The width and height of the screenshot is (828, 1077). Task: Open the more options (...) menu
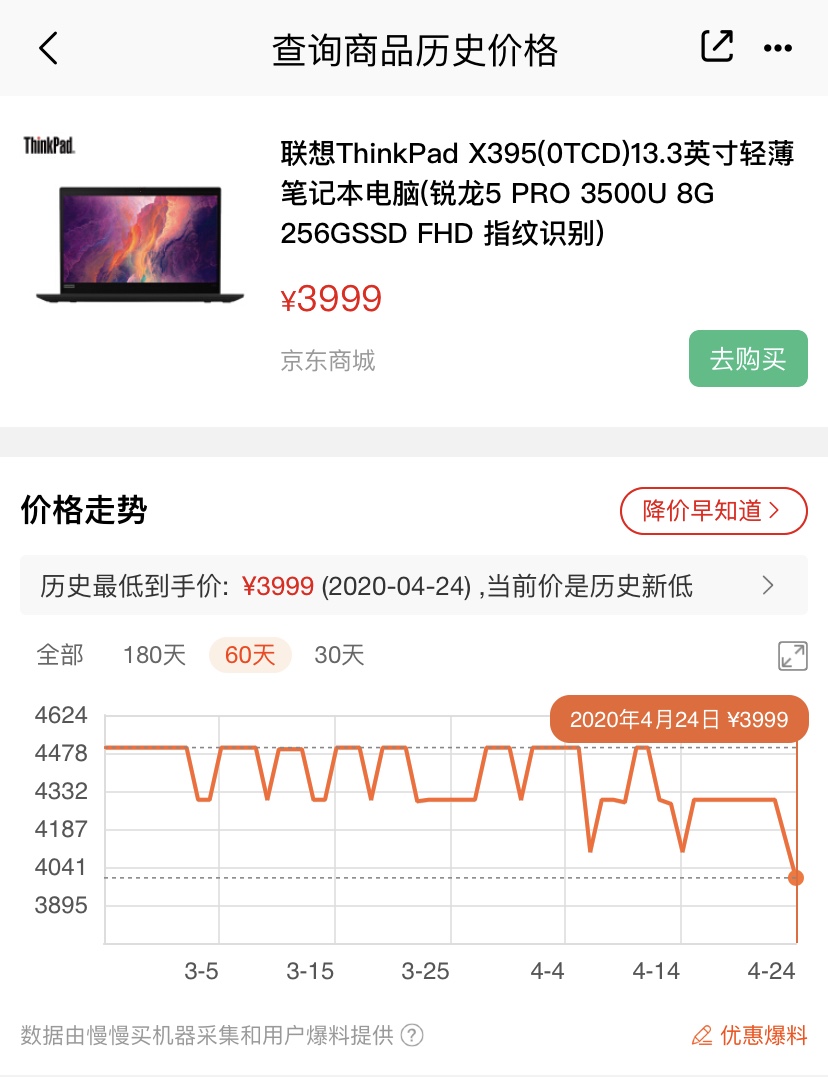point(778,47)
